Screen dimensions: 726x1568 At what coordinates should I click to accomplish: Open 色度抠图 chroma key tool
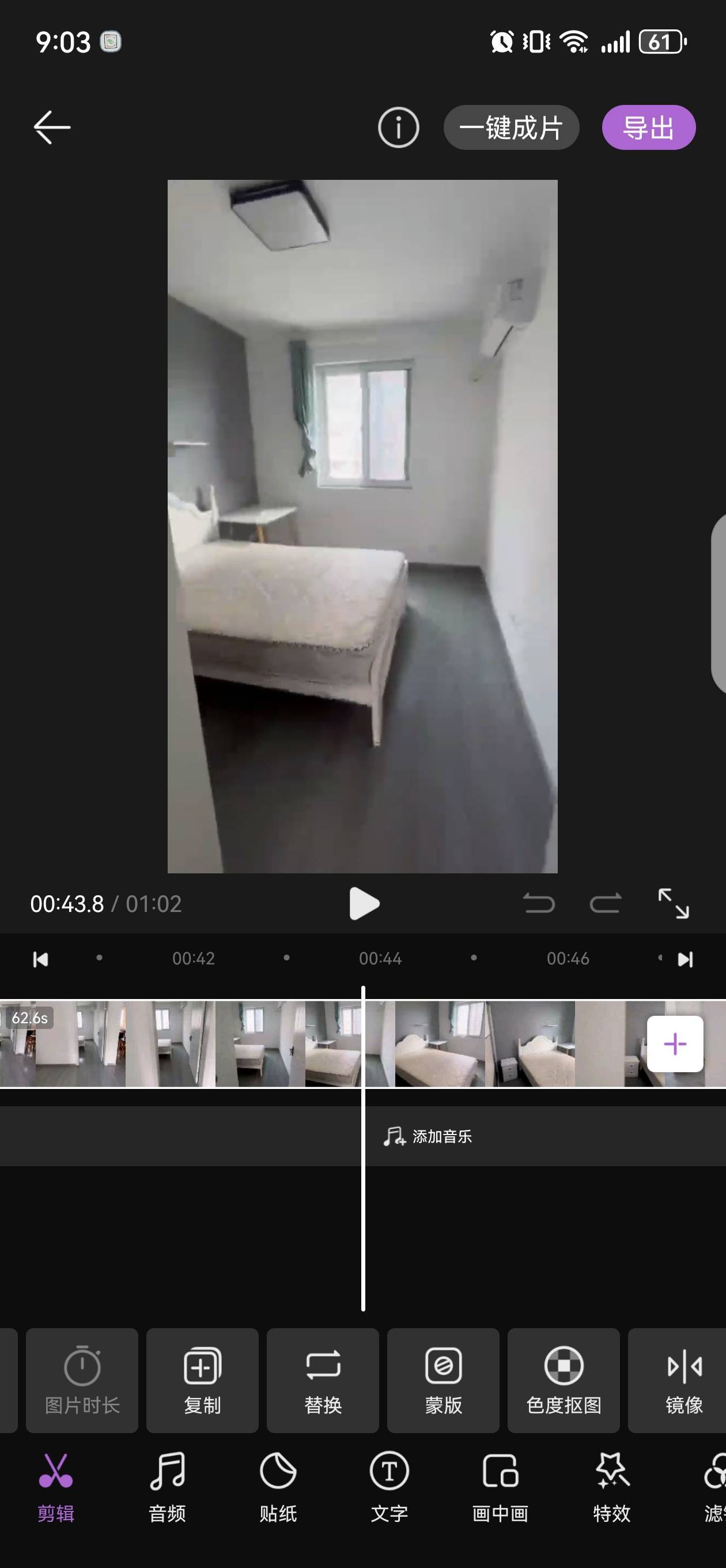tap(564, 1381)
